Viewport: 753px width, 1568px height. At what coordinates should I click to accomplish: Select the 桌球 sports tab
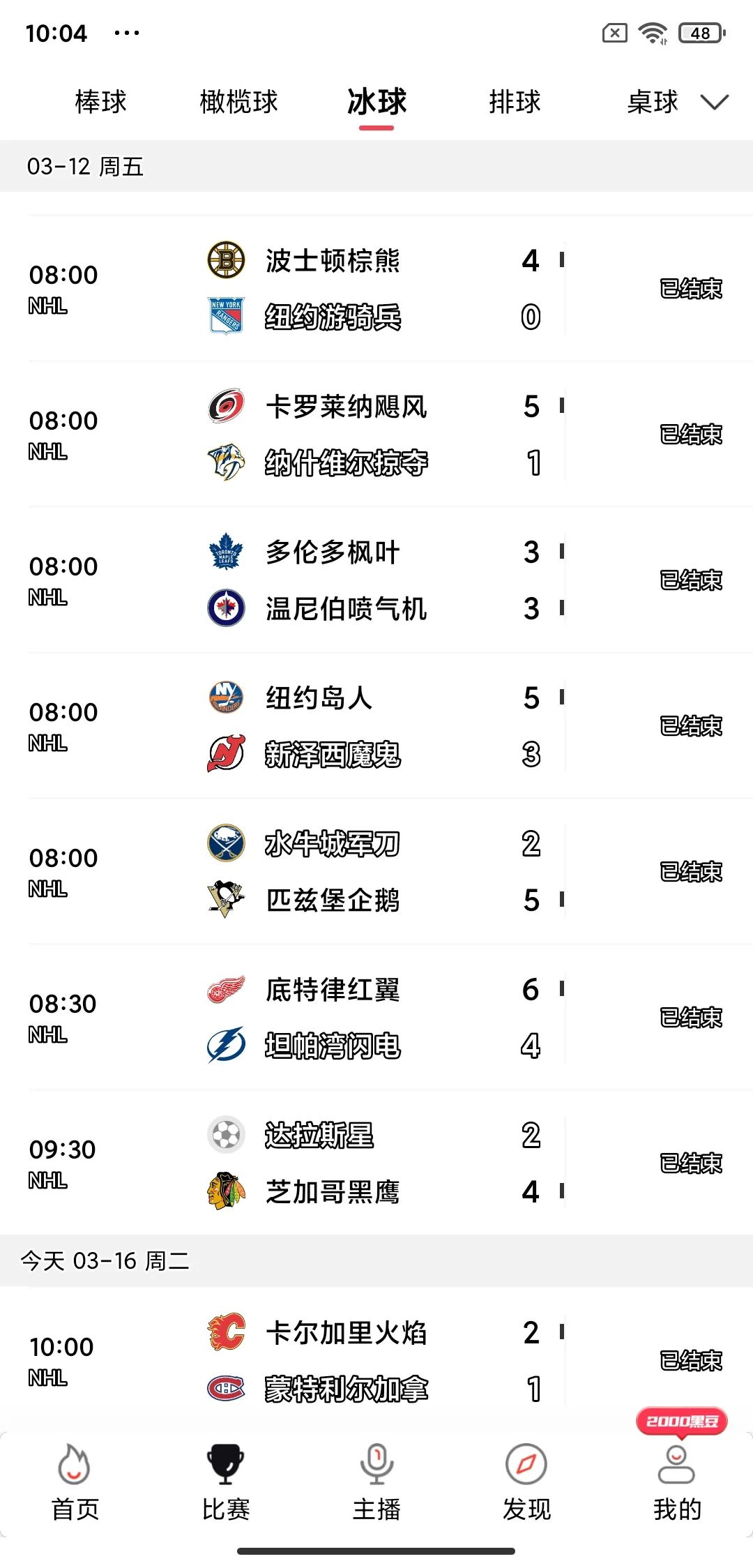[652, 102]
